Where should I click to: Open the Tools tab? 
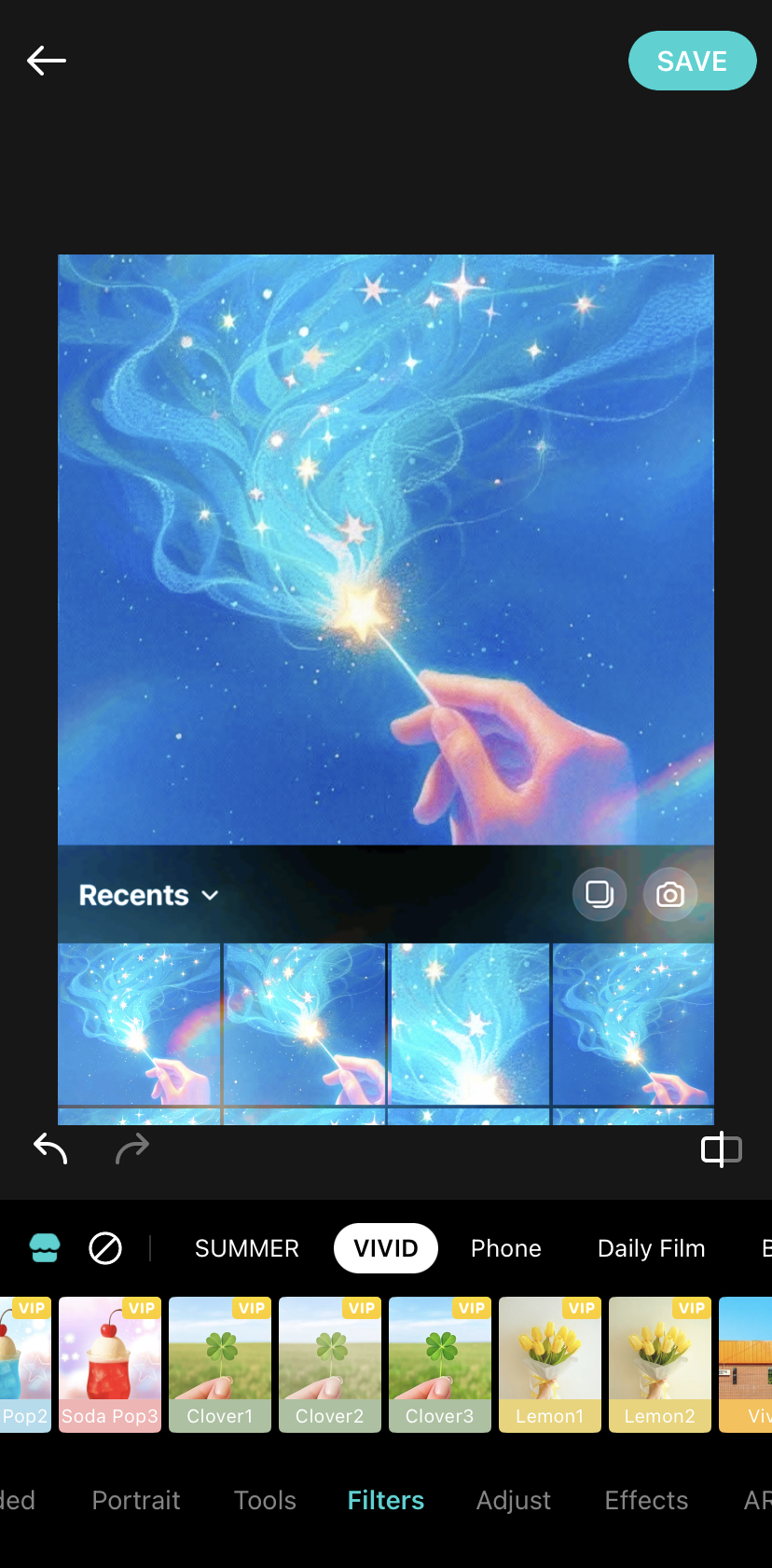tap(265, 1500)
